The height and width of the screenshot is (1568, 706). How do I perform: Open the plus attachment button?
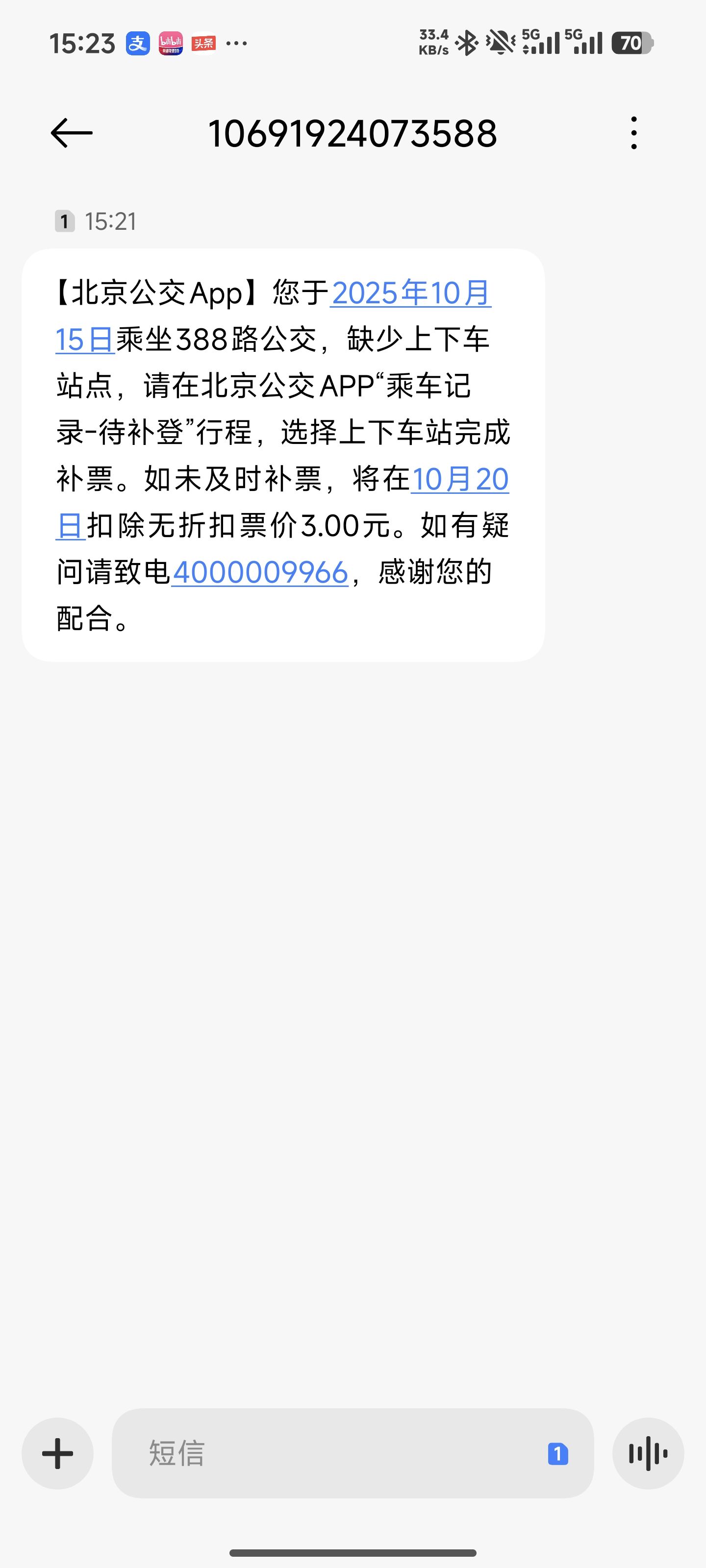coord(58,1453)
